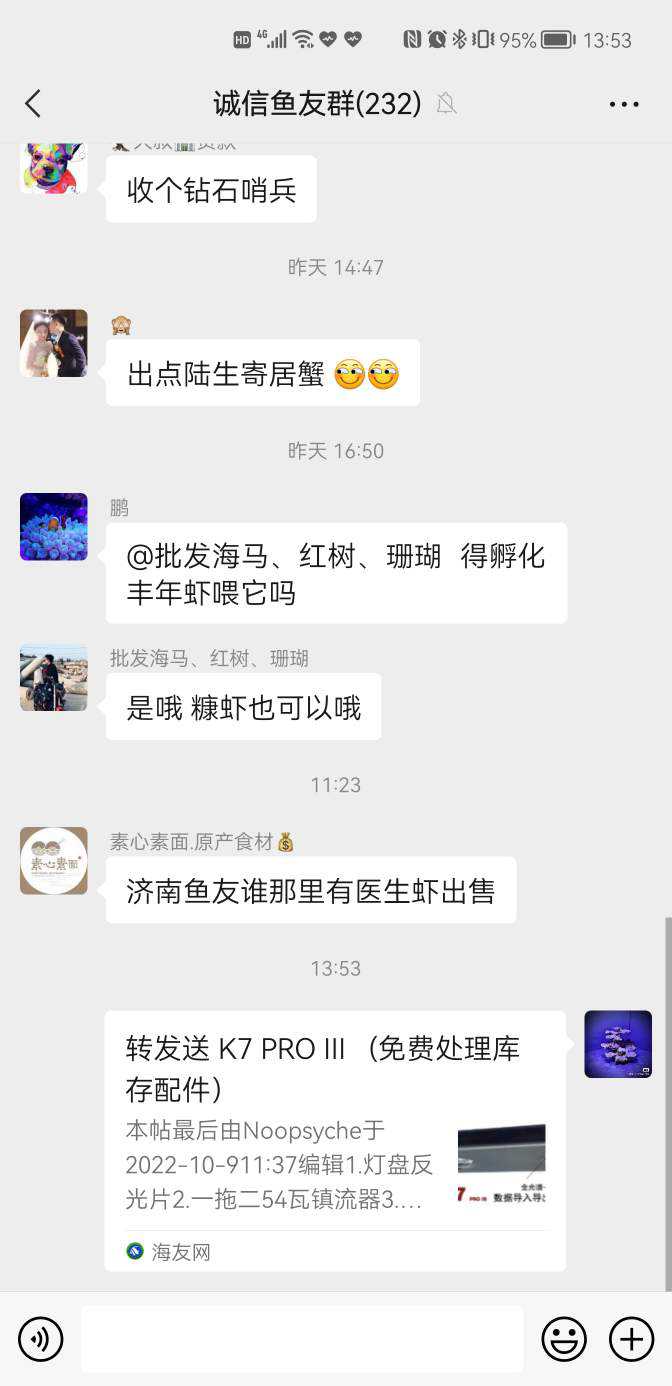Tap avatar of 批发海马、红树、珊瑚 sender
Viewport: 672px width, 1386px height.
[54, 677]
